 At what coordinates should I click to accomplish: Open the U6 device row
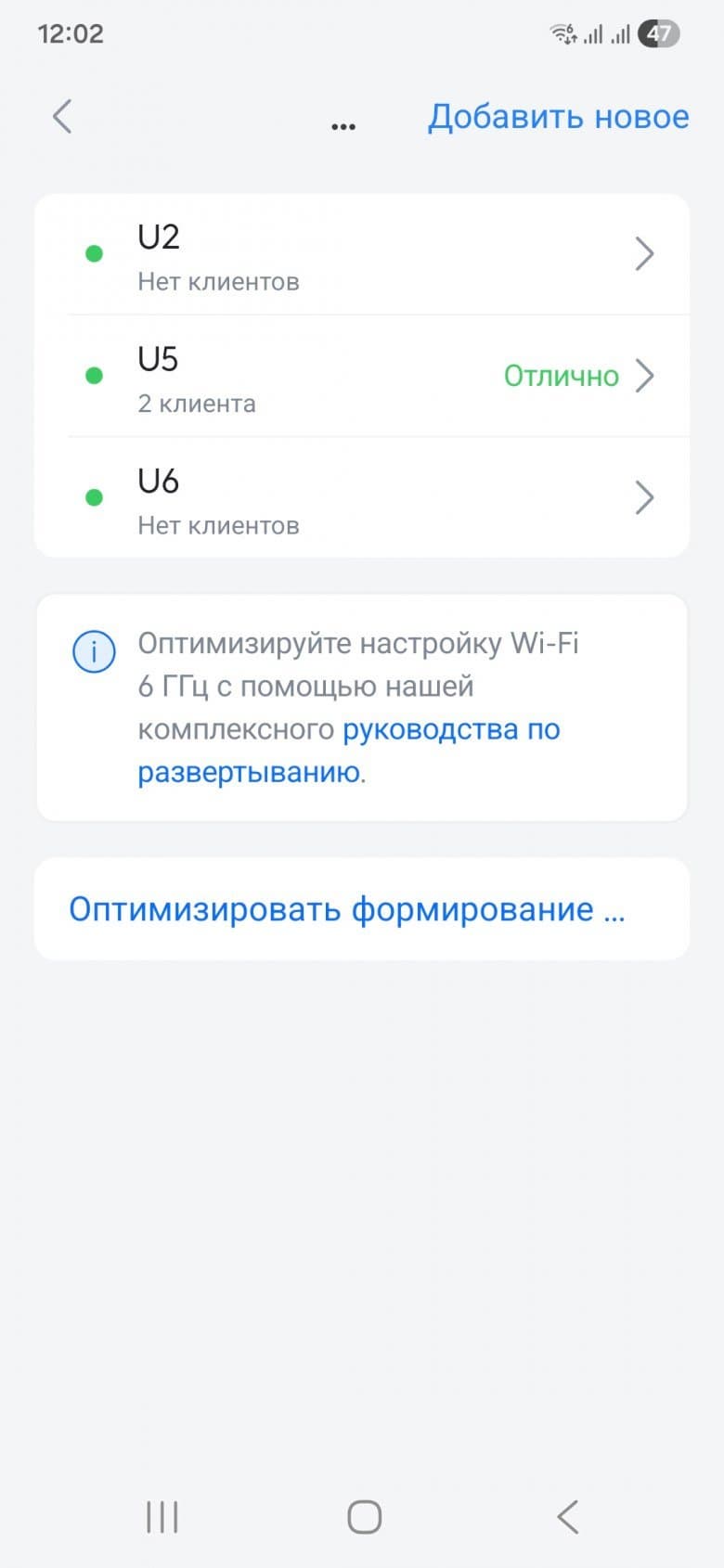click(x=362, y=498)
